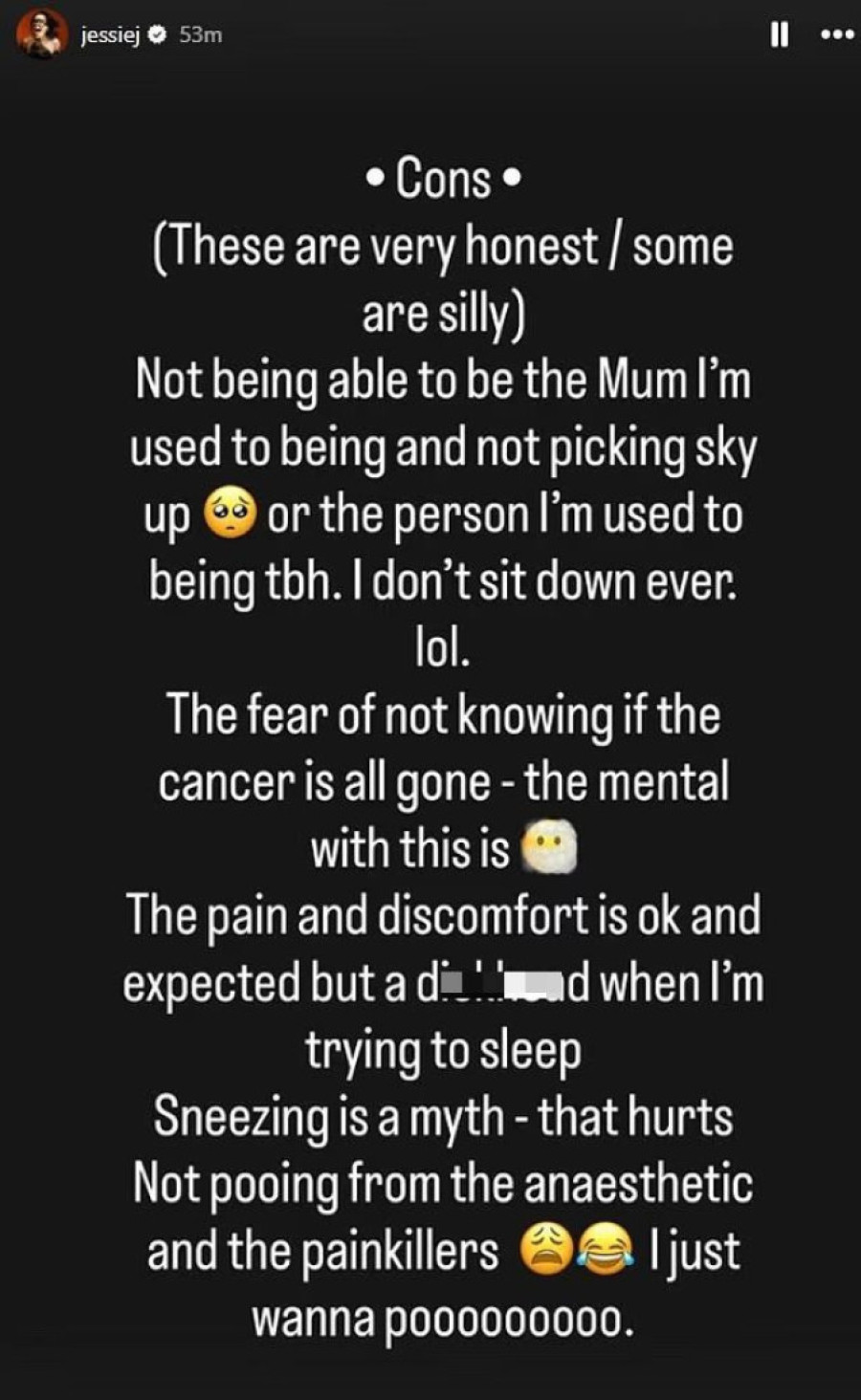
Task: Open jessiej's profile picture
Action: [x=42, y=34]
